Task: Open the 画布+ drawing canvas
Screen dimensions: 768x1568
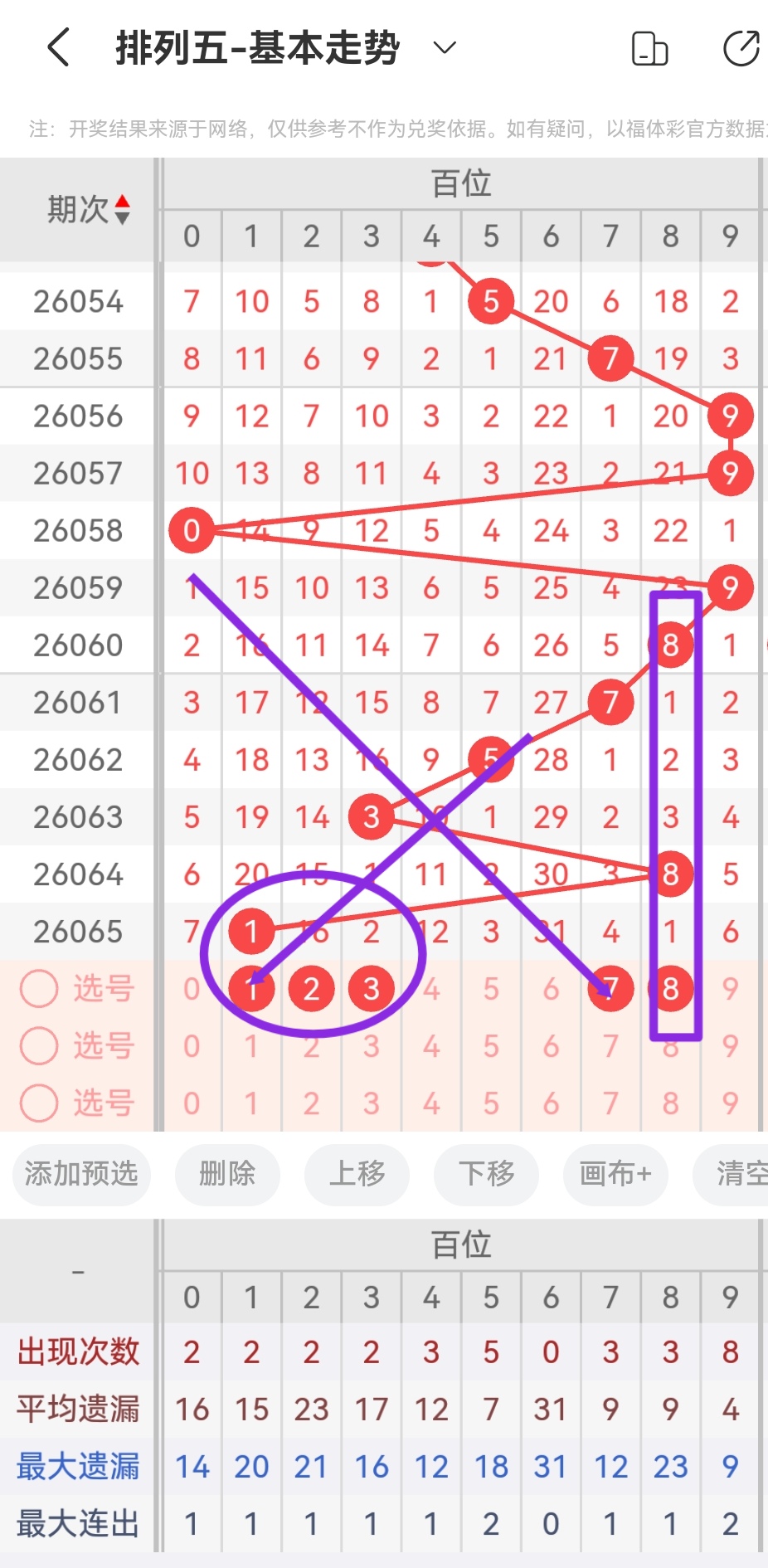Action: click(x=615, y=1175)
